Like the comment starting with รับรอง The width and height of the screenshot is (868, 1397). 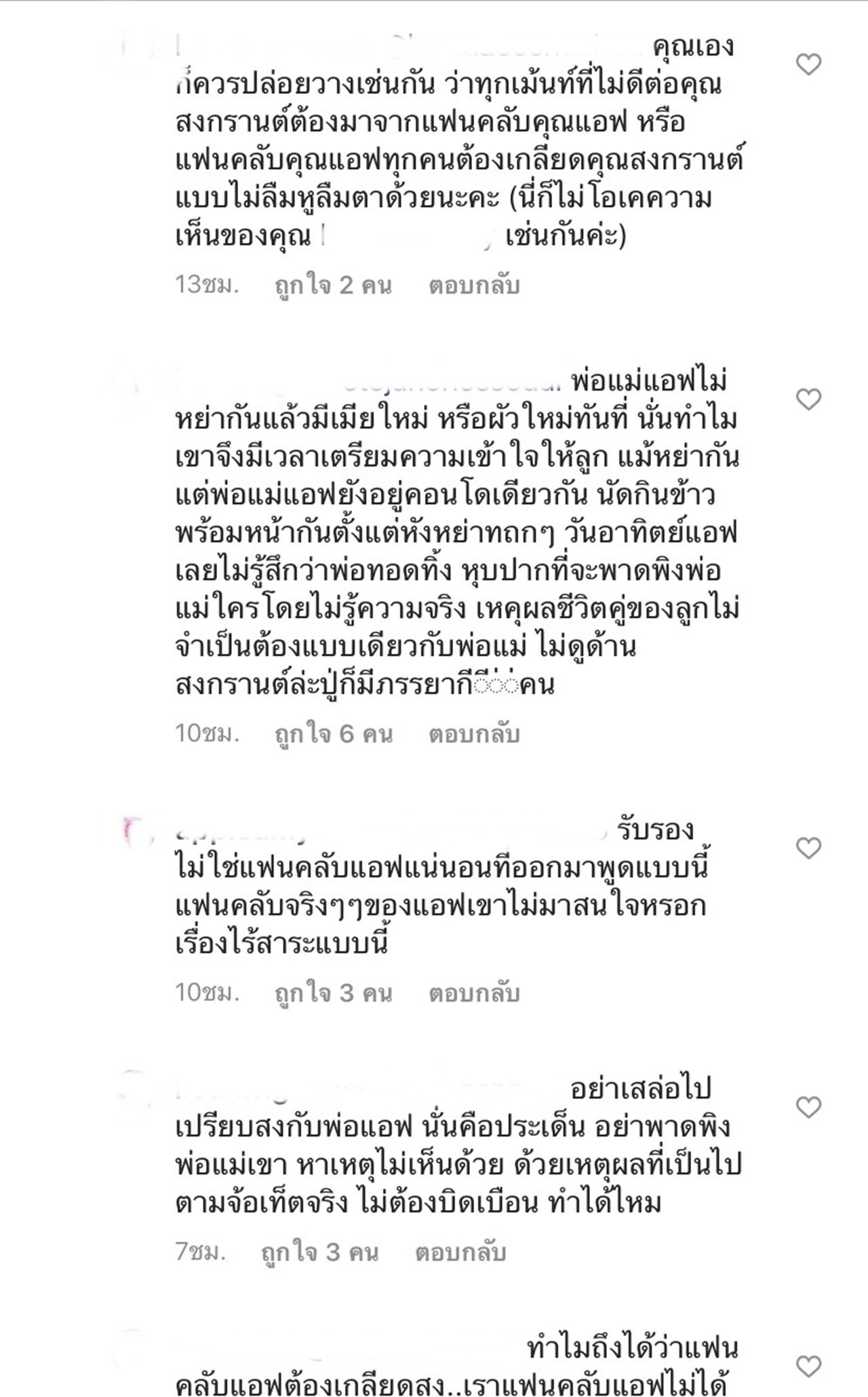(x=808, y=848)
